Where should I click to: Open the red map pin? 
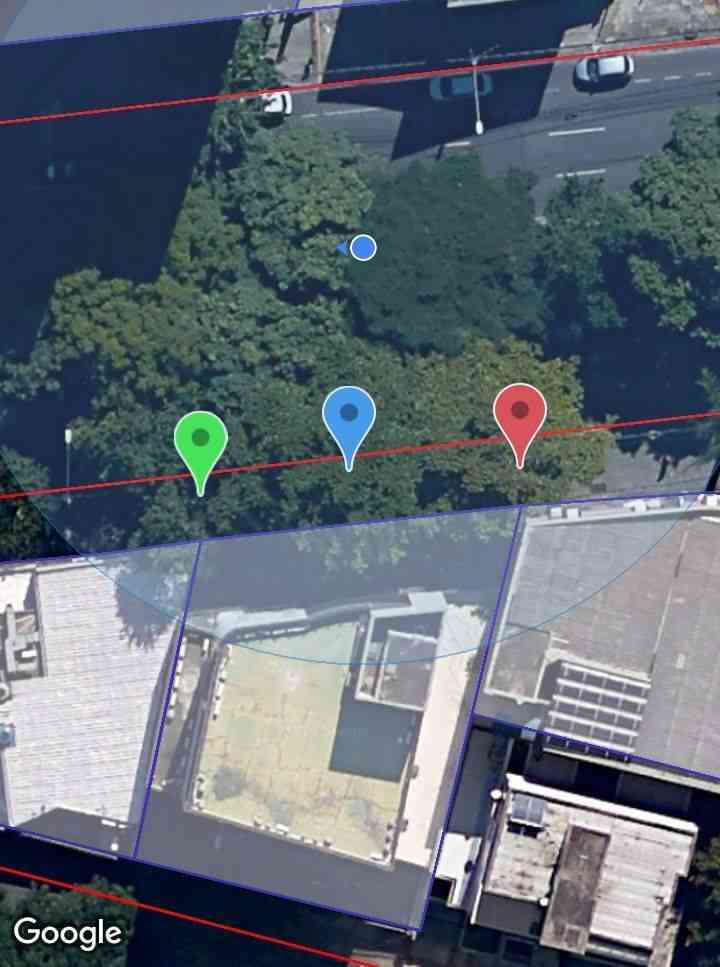pyautogui.click(x=520, y=414)
